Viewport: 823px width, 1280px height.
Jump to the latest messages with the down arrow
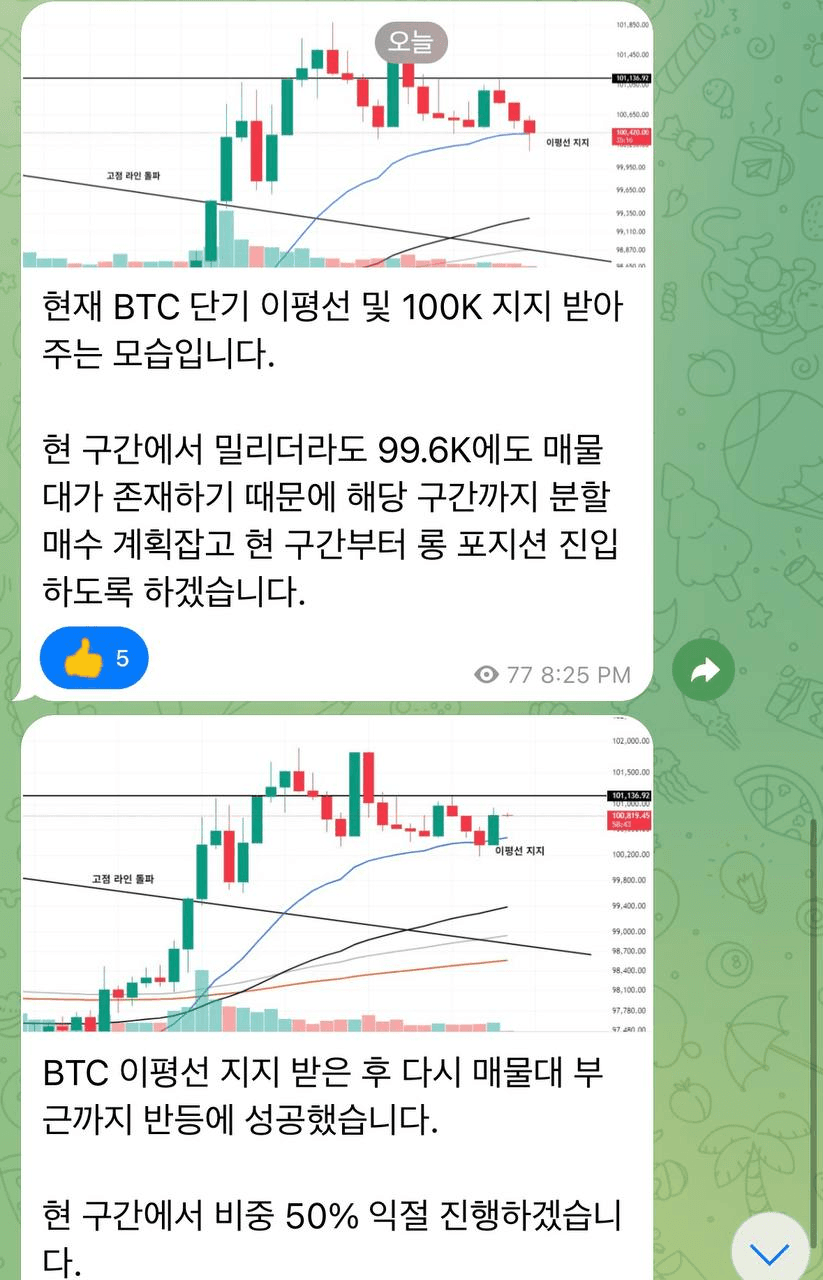[x=770, y=1250]
